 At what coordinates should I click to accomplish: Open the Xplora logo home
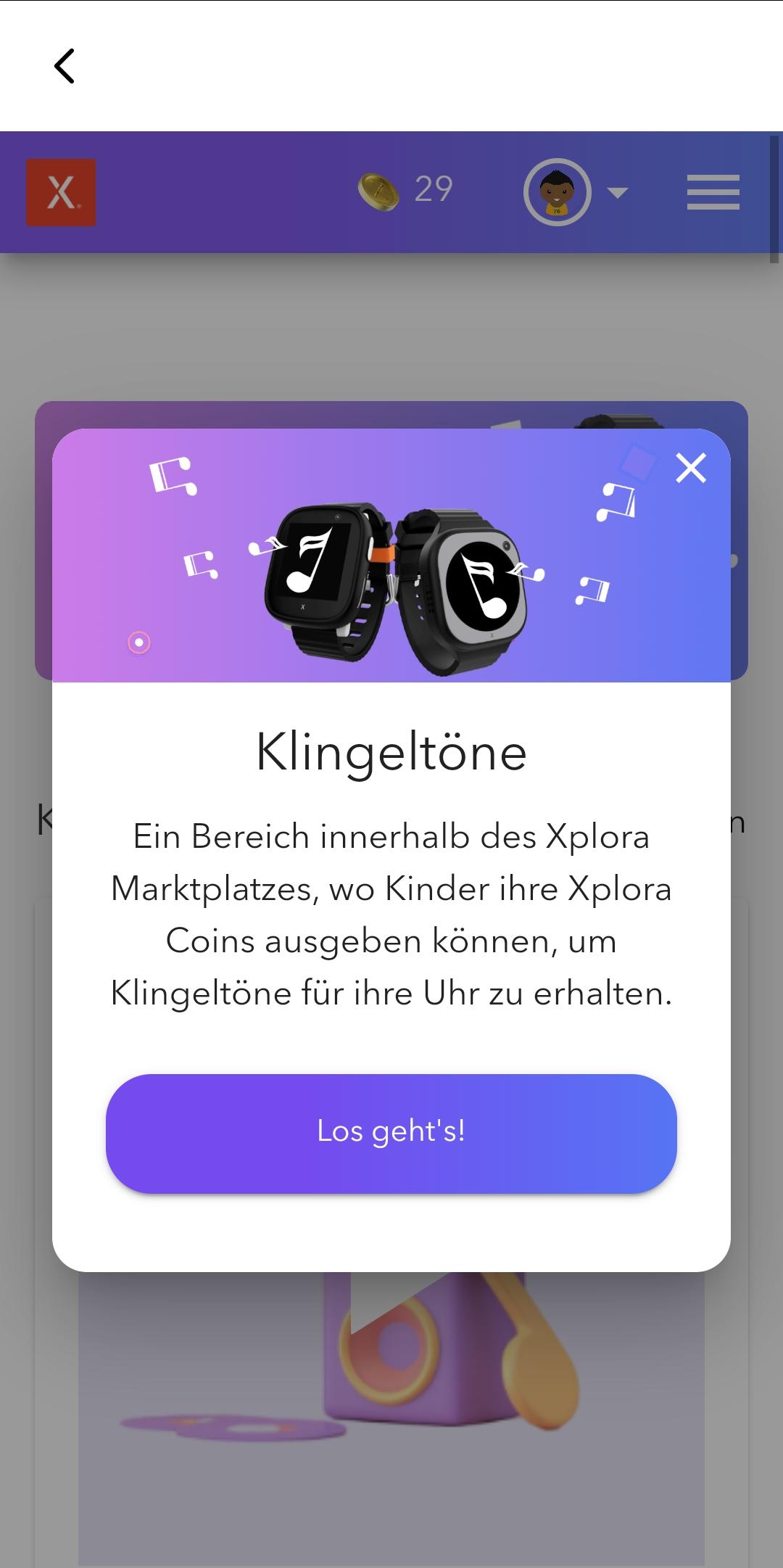[x=61, y=192]
